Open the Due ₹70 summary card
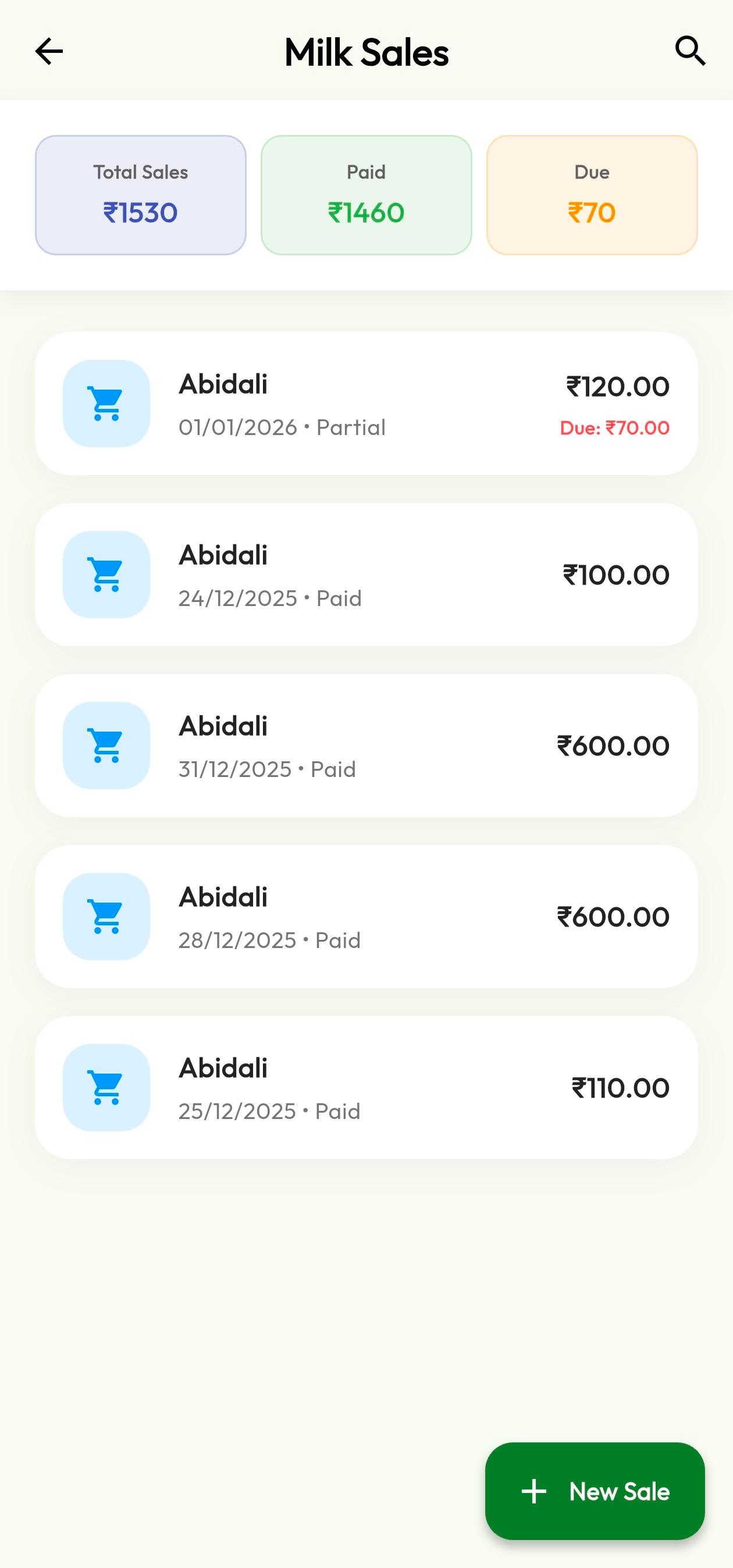Screen dimensions: 733x1568 (591, 194)
